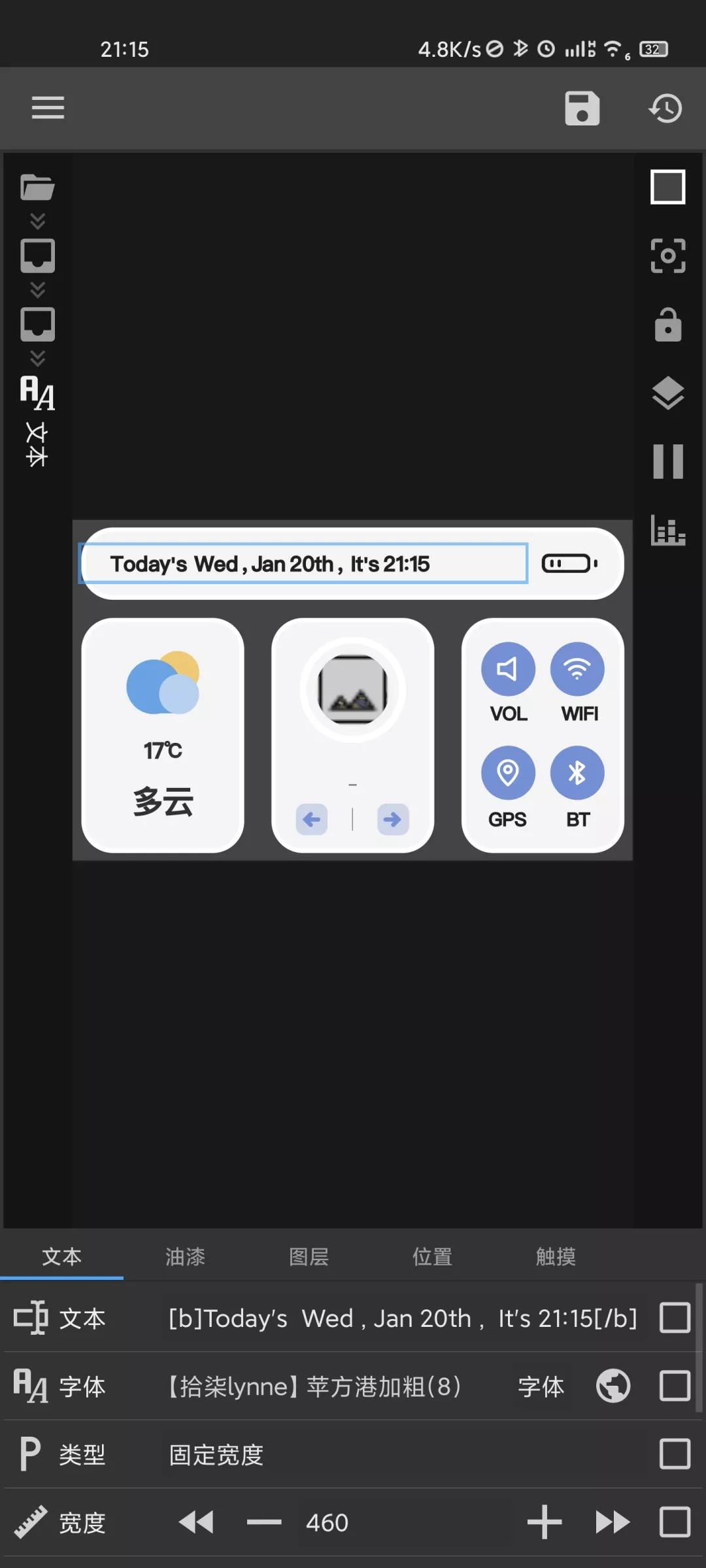Viewport: 706px width, 1568px height.
Task: Tick the checkbox on 字体 row
Action: click(675, 1386)
